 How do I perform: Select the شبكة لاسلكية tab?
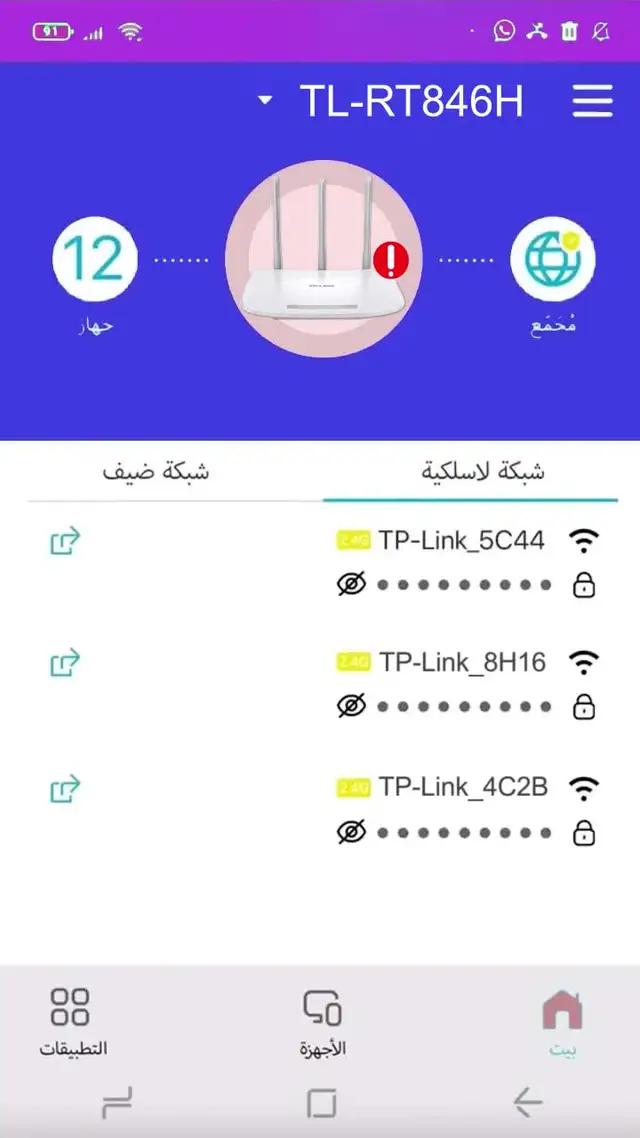coord(485,471)
